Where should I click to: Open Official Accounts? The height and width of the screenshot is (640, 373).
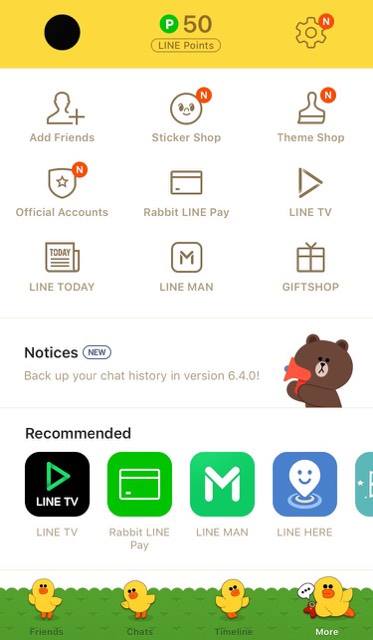pos(62,191)
